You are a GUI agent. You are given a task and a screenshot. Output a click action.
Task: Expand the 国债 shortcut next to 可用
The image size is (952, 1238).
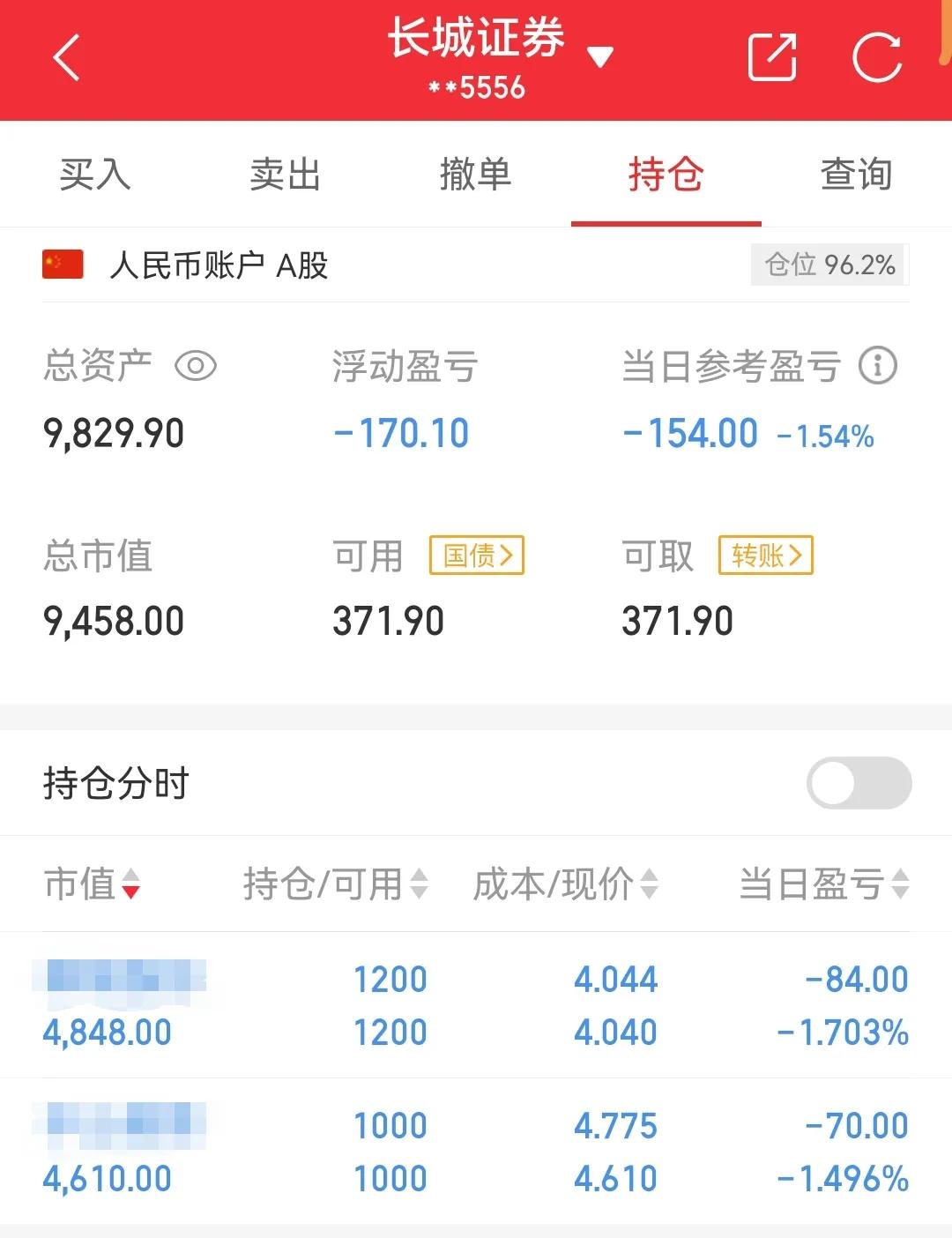[x=475, y=555]
